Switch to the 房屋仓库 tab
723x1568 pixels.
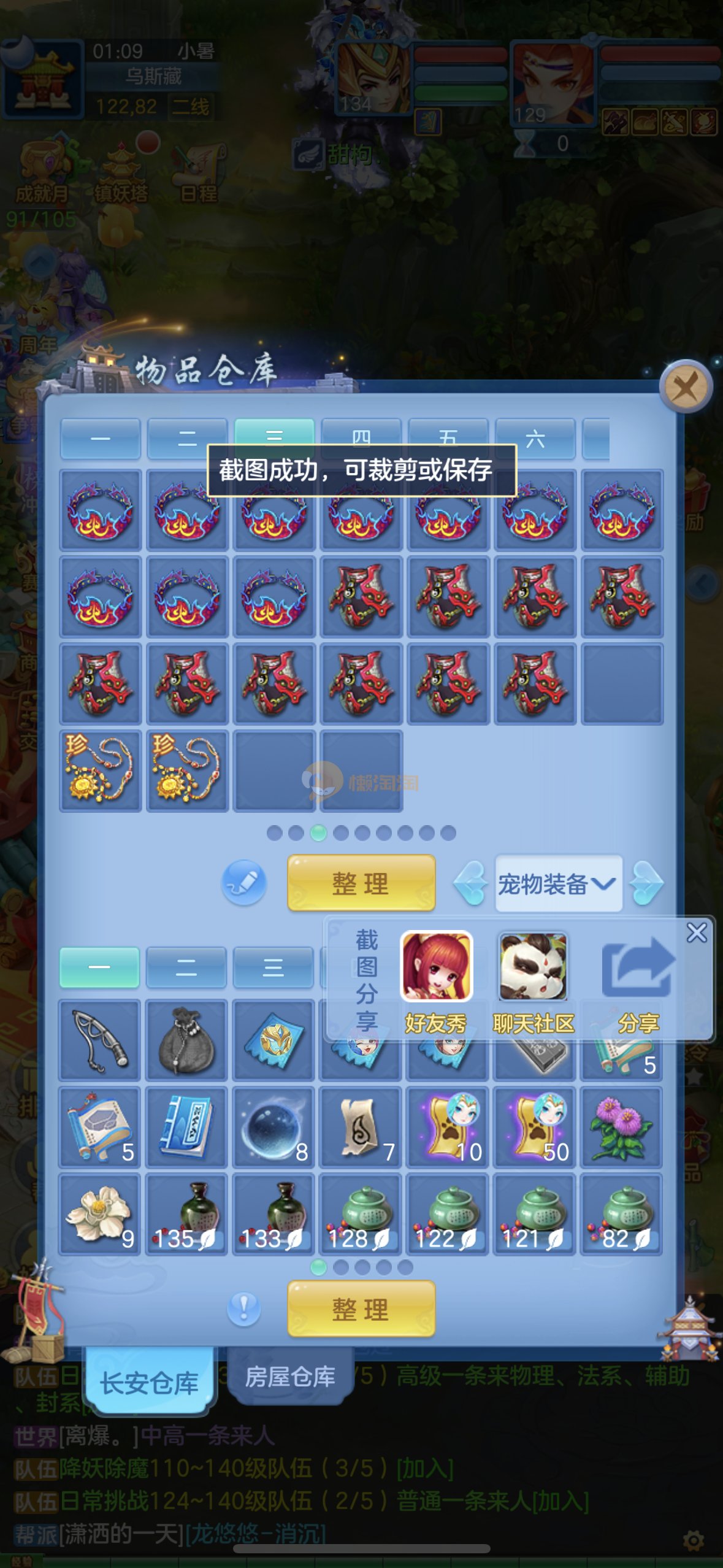pyautogui.click(x=290, y=1377)
